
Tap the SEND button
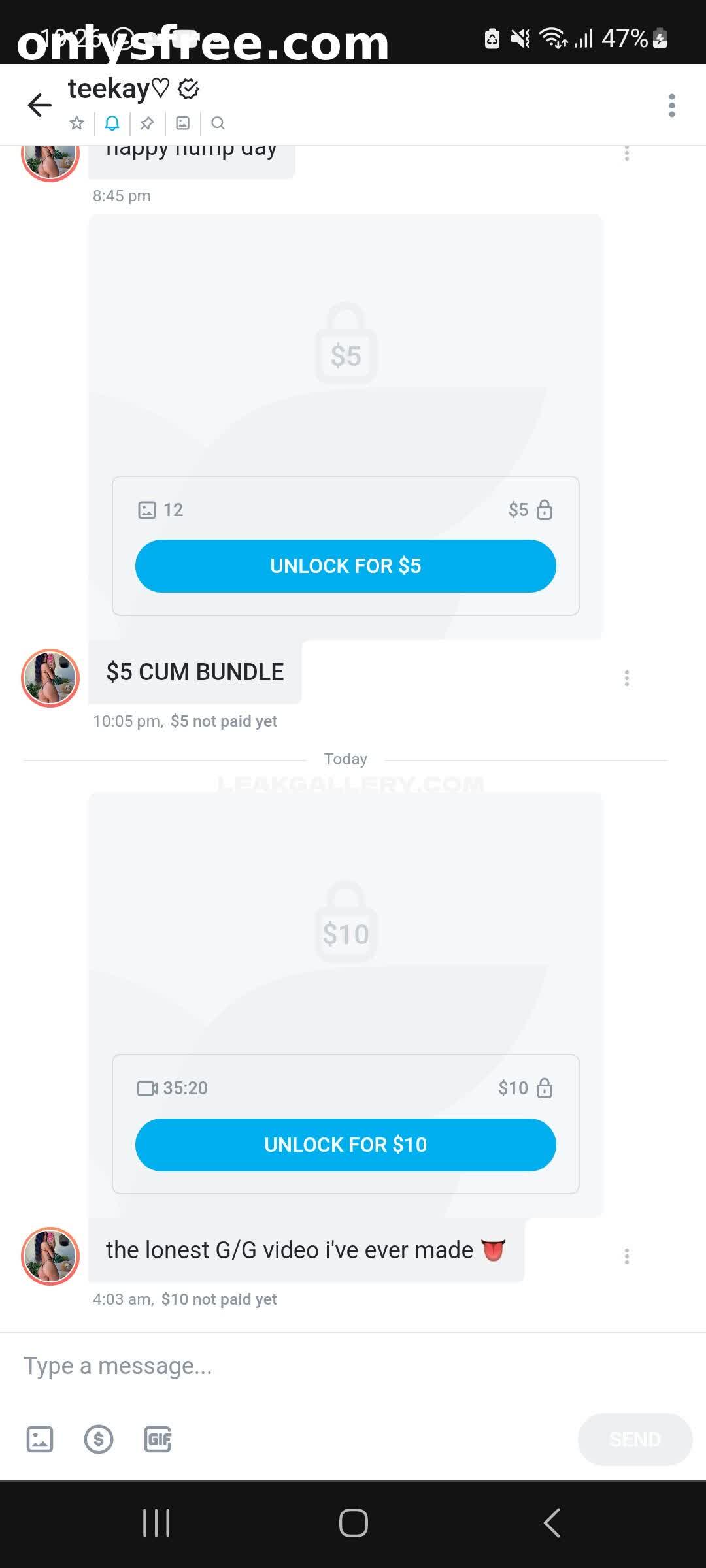(x=634, y=1439)
